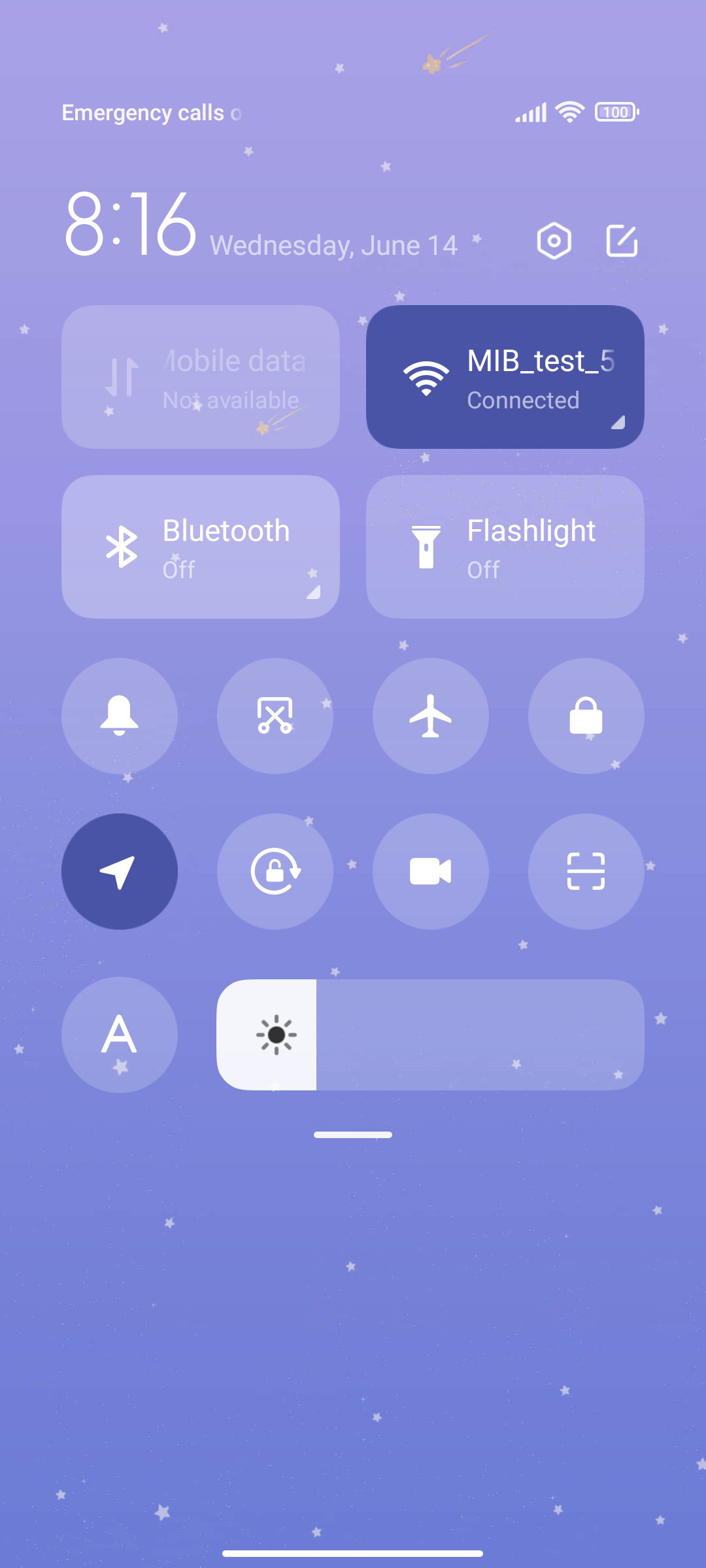Start the screen recorder camera icon
The height and width of the screenshot is (1568, 706).
coord(431,872)
